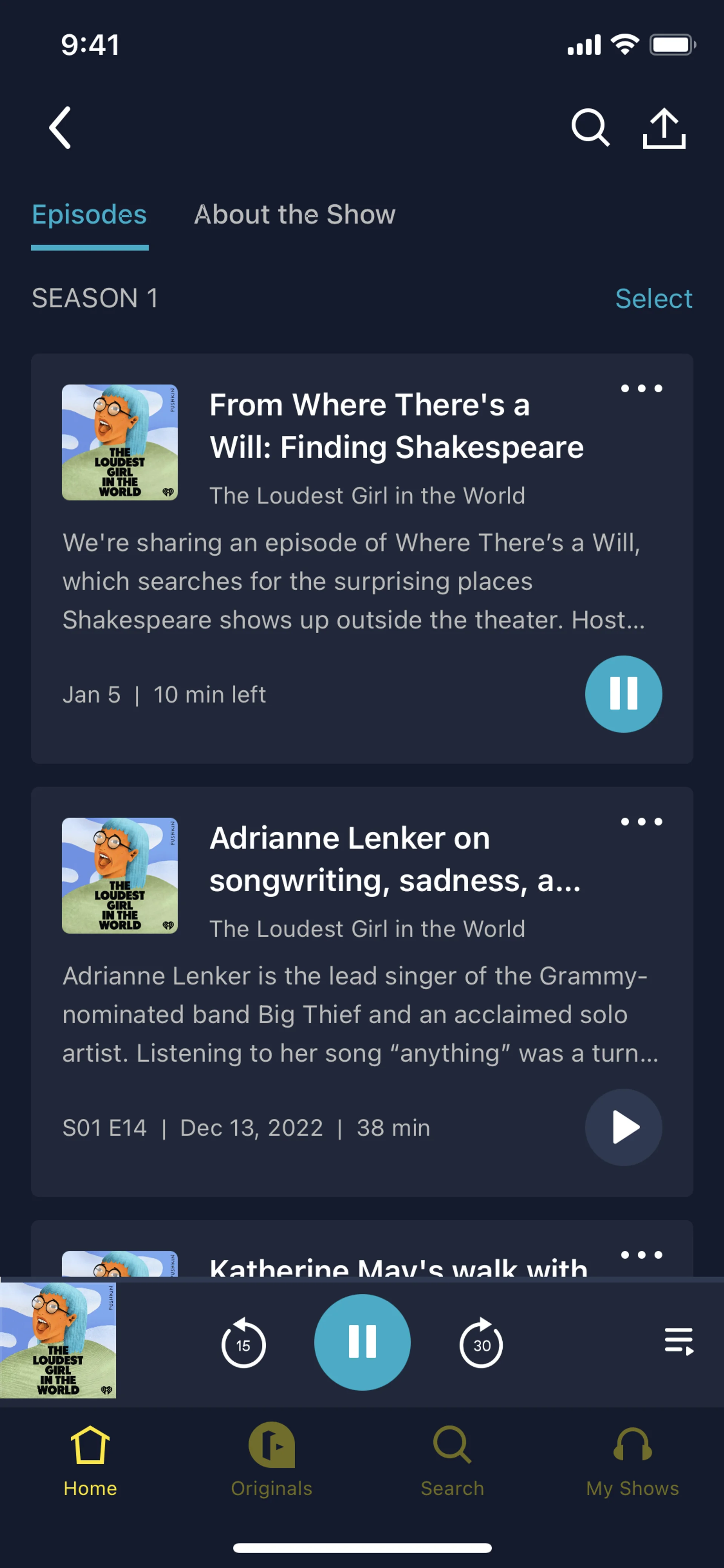Switch to the About the Show tab
Screen dimensions: 724x1568
tap(295, 214)
